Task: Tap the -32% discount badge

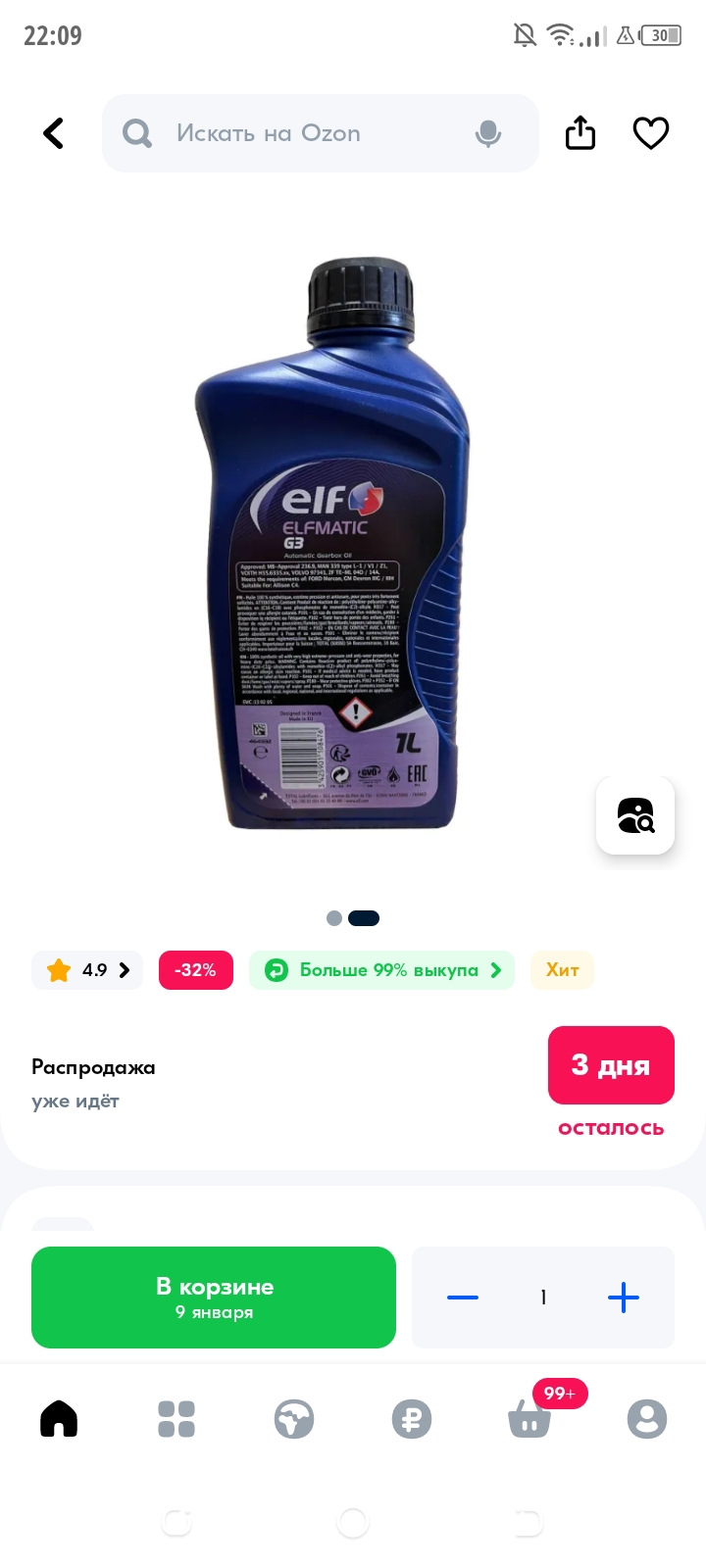Action: tap(196, 970)
